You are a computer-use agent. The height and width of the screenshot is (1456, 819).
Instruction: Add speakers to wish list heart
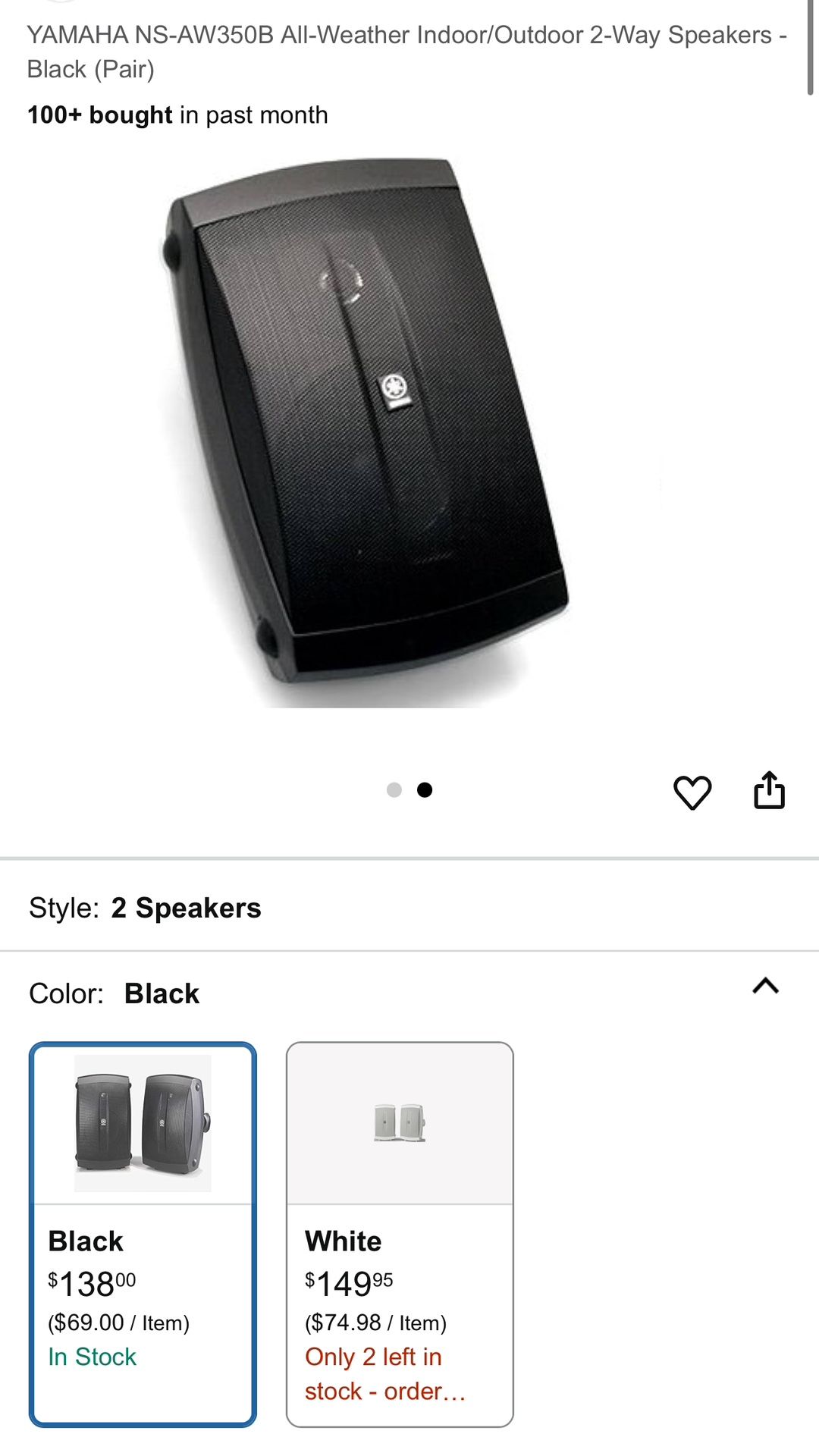point(692,792)
